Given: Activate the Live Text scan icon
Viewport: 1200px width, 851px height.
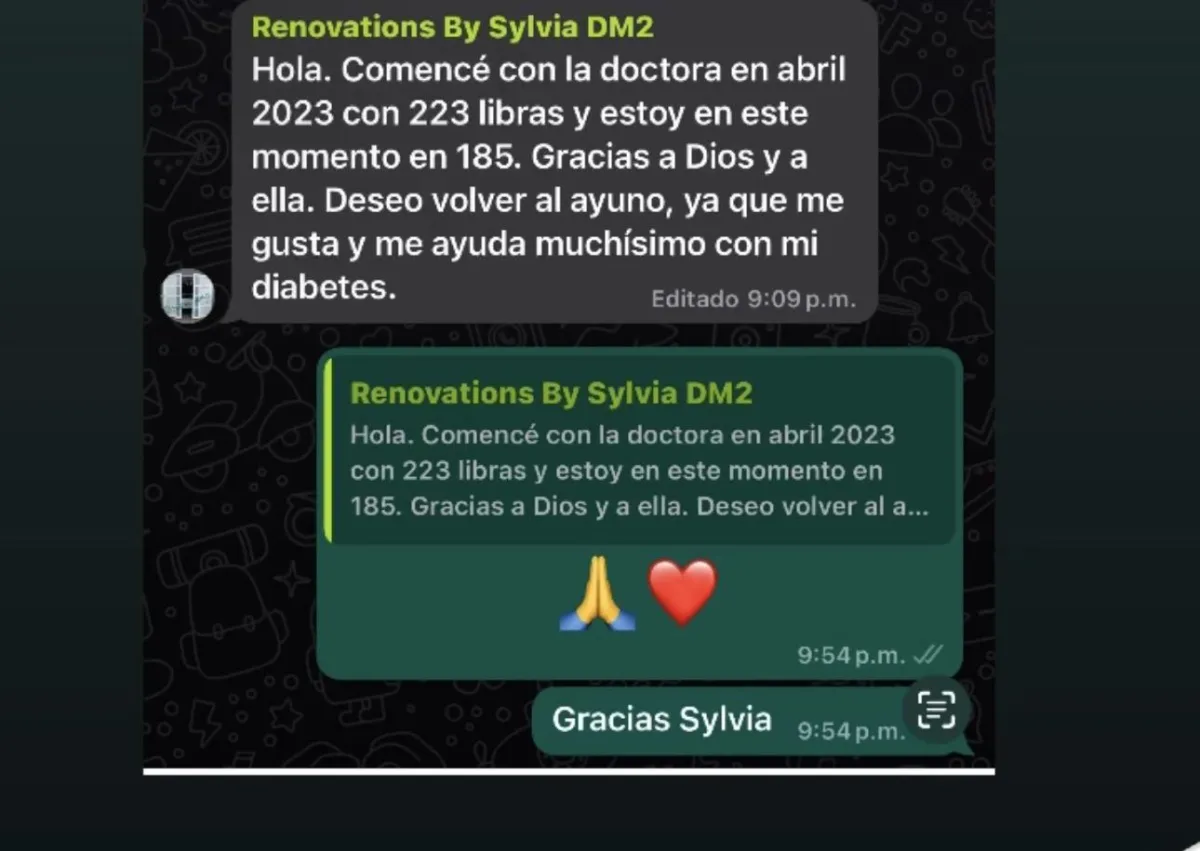Looking at the screenshot, I should pyautogui.click(x=936, y=710).
